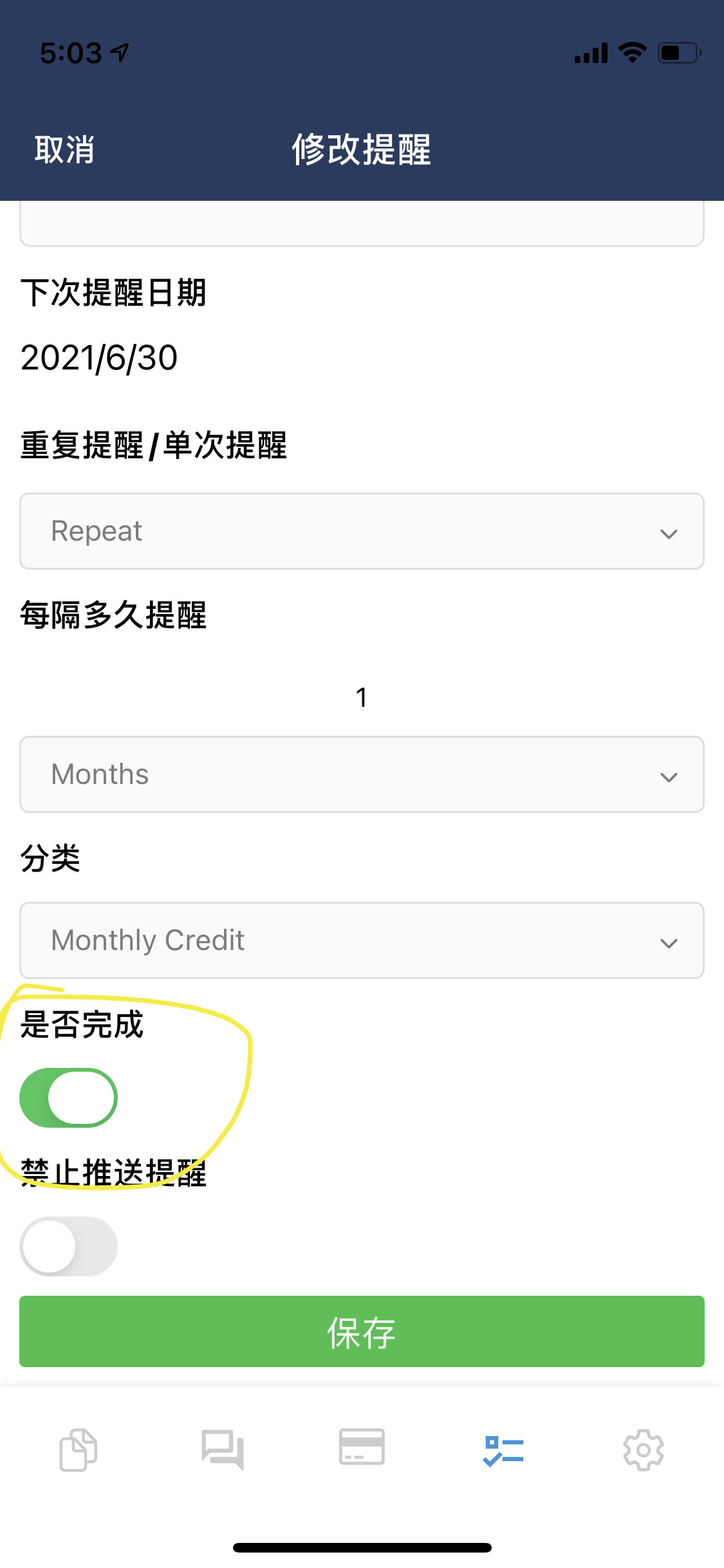Open the settings gear tab
This screenshot has height=1568, width=724.
click(643, 1450)
